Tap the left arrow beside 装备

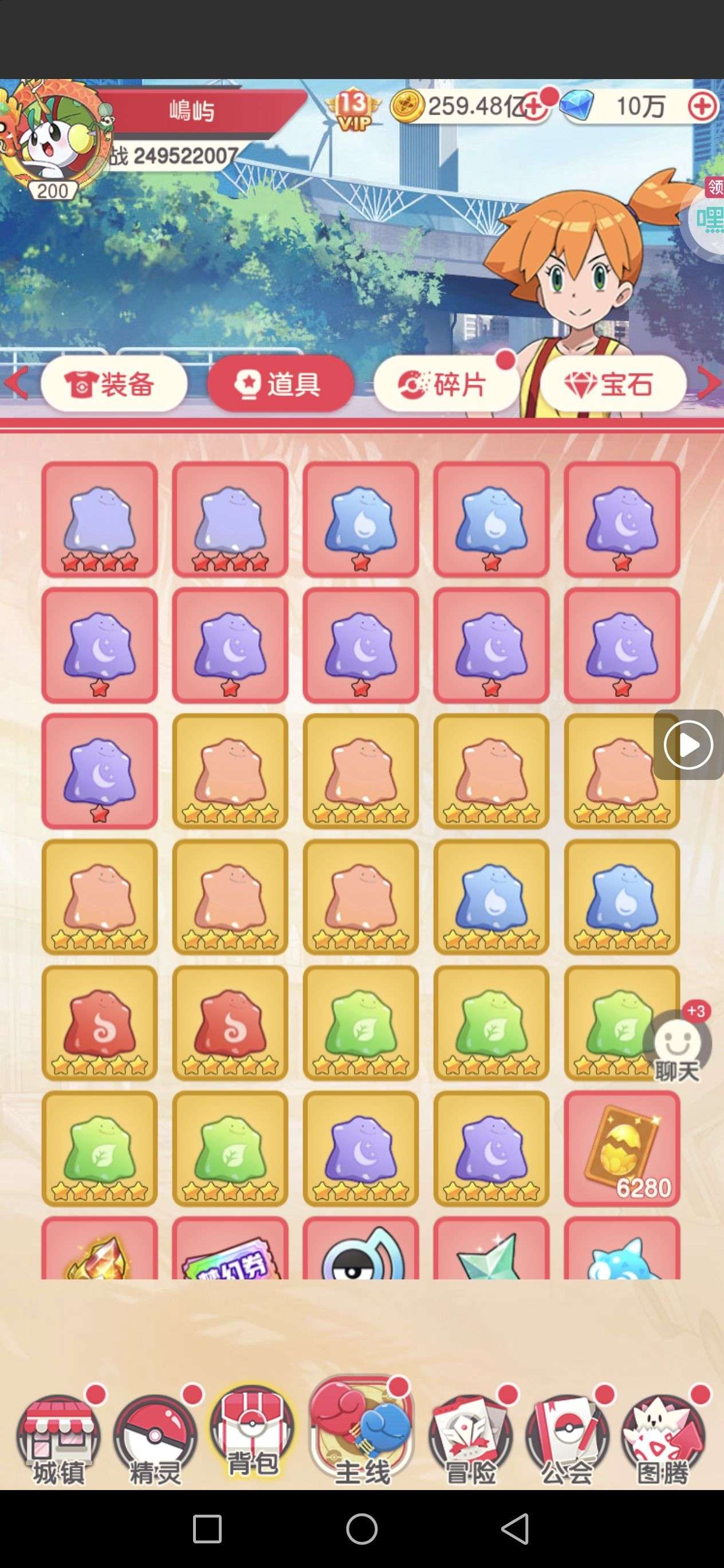click(x=17, y=383)
